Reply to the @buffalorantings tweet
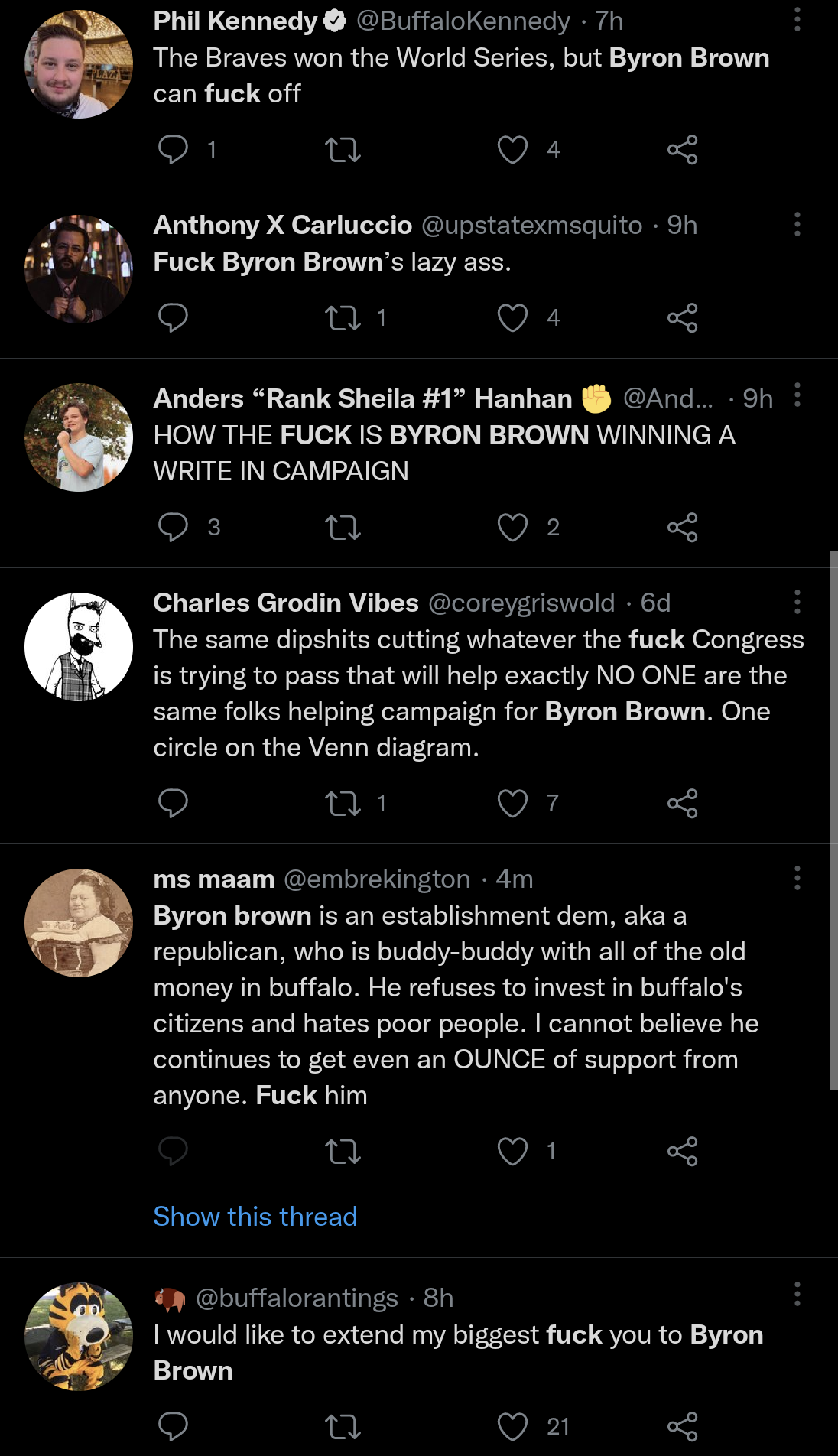Screen dimensions: 838x1456 tap(173, 1427)
